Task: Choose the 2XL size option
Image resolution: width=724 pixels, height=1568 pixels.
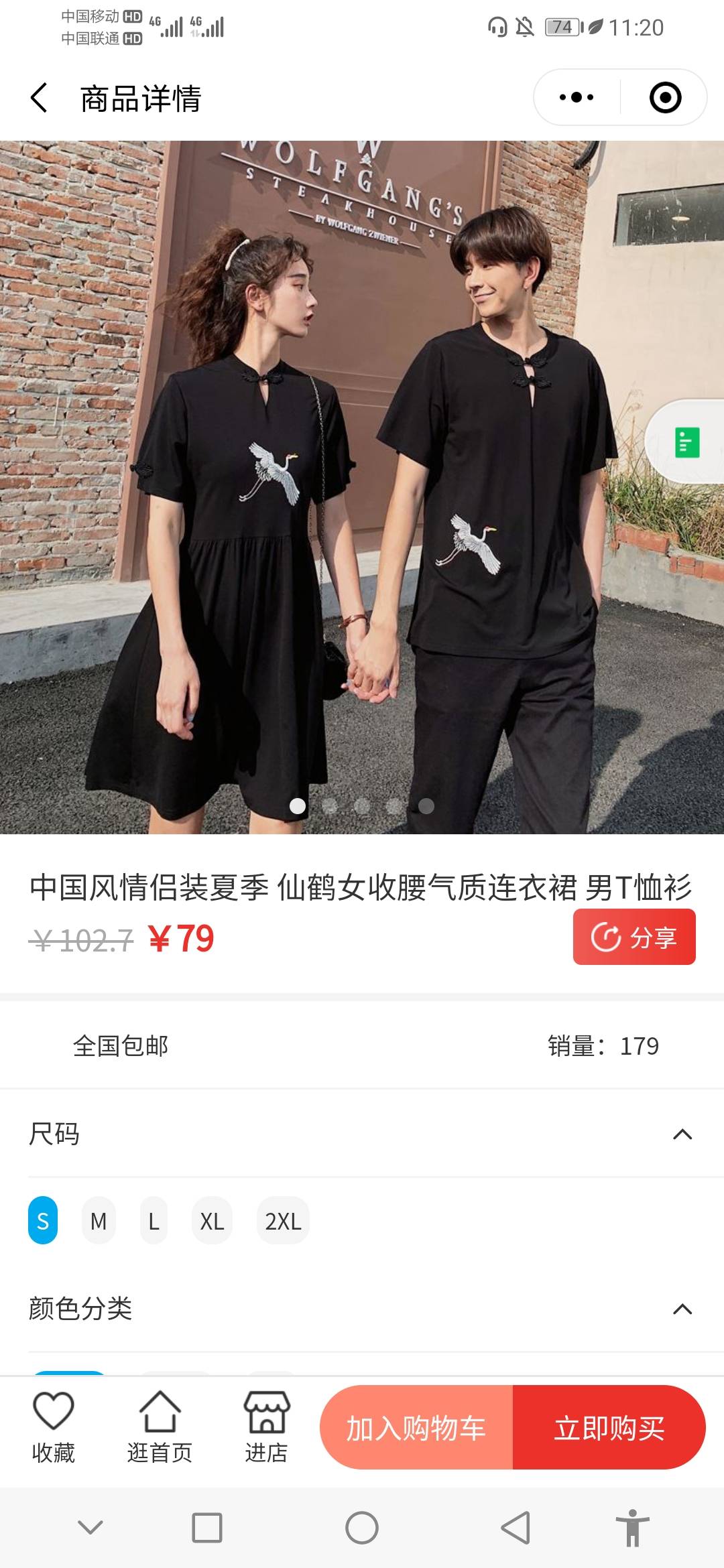Action: 283,1220
